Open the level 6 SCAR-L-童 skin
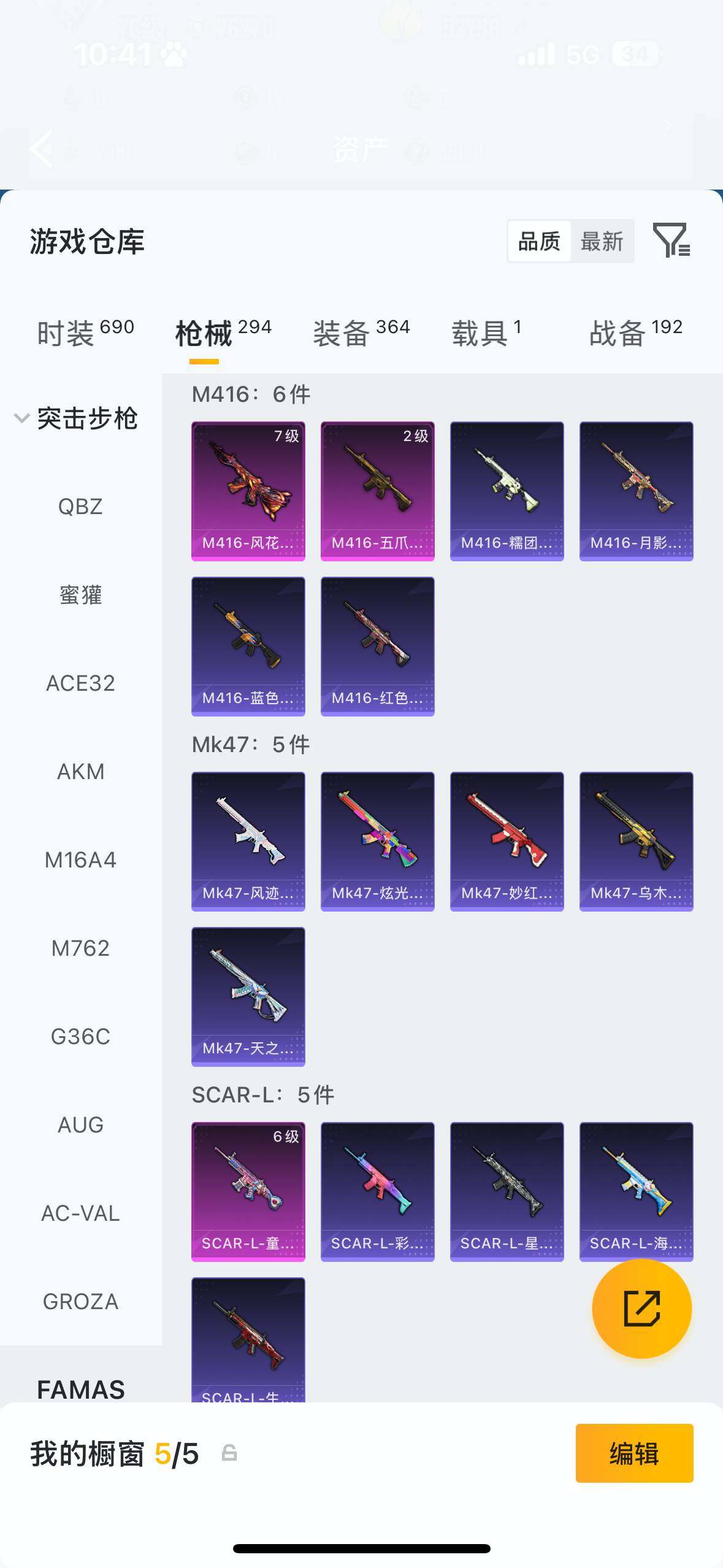 pos(248,1191)
